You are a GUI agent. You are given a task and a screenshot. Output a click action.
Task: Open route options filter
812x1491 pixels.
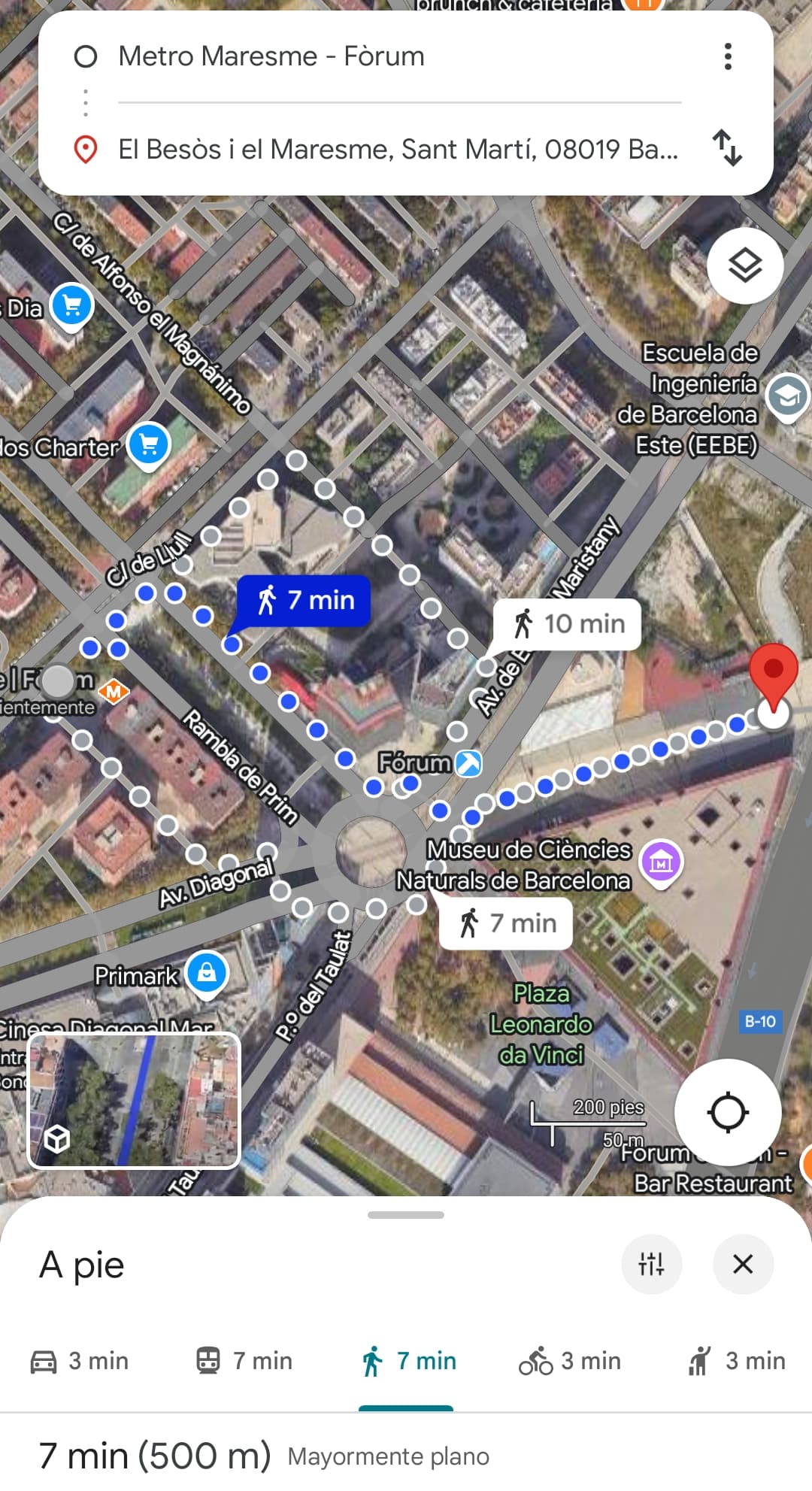(651, 1264)
